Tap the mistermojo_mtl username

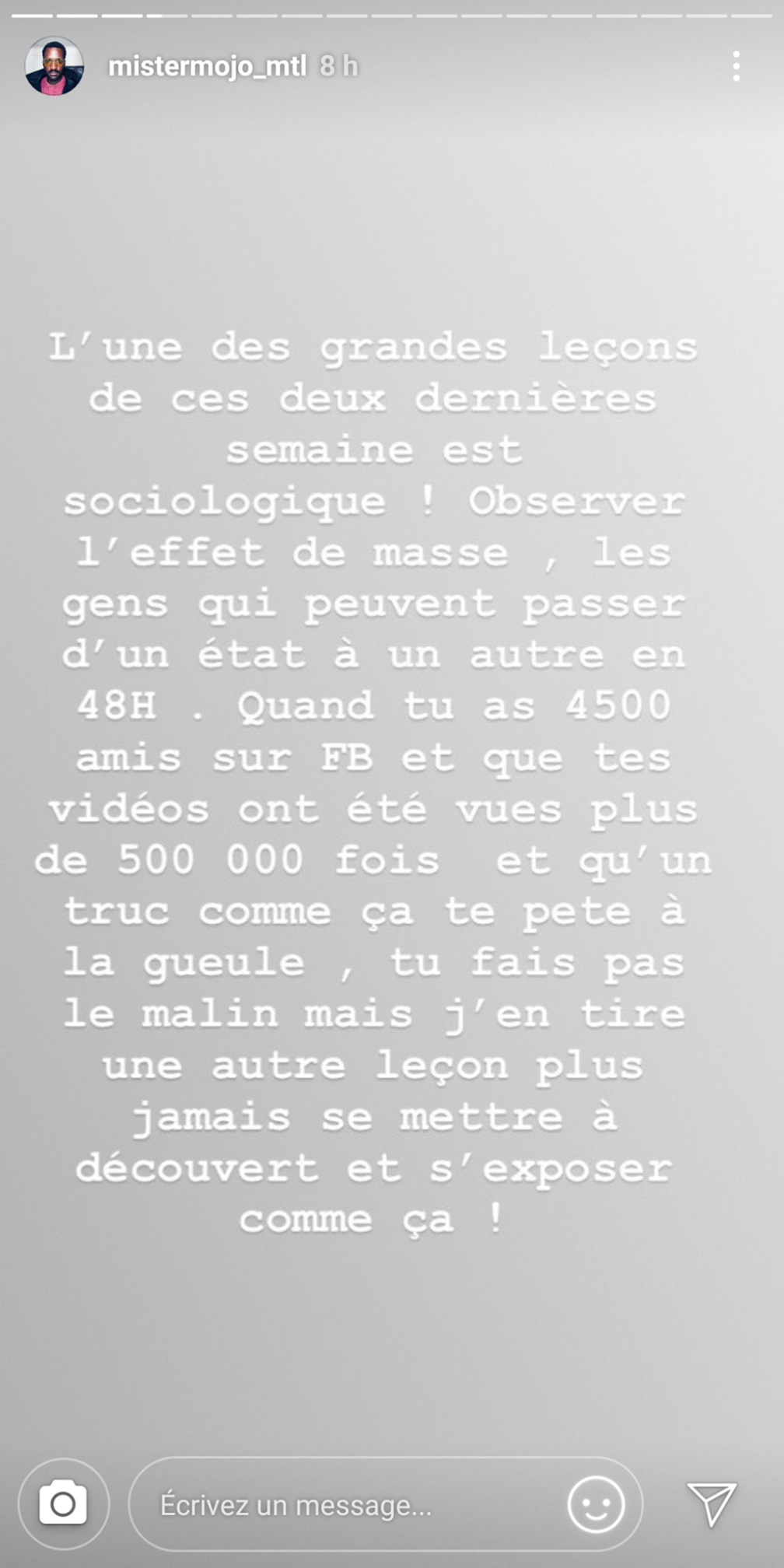click(207, 66)
